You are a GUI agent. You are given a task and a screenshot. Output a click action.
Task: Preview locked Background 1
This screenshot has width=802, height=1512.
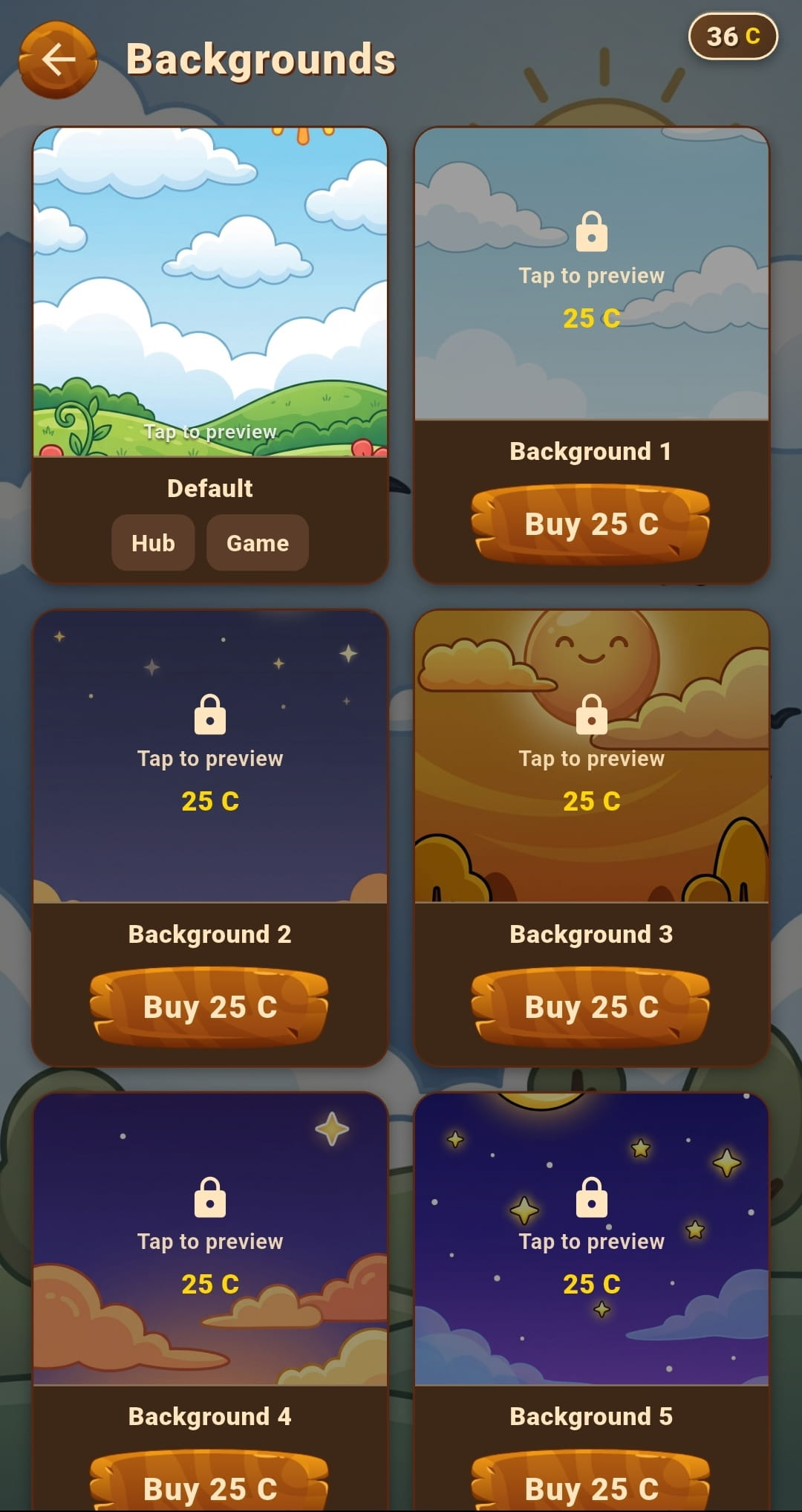click(591, 274)
